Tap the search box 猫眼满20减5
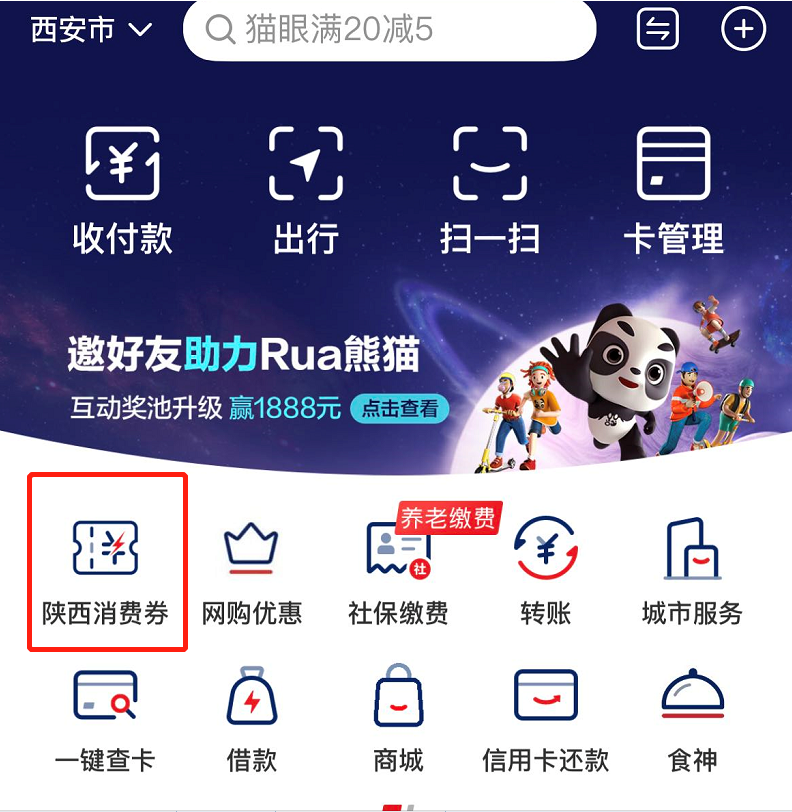The width and height of the screenshot is (792, 812). [x=390, y=30]
